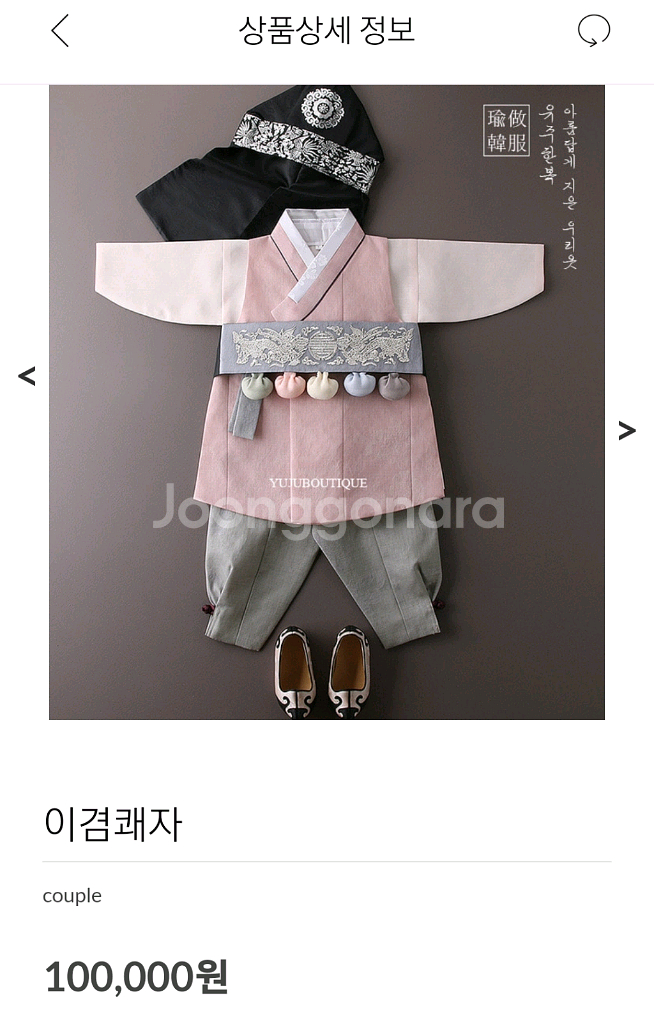Show the next product image
Viewport: 654px width, 1024px height.
click(x=627, y=430)
